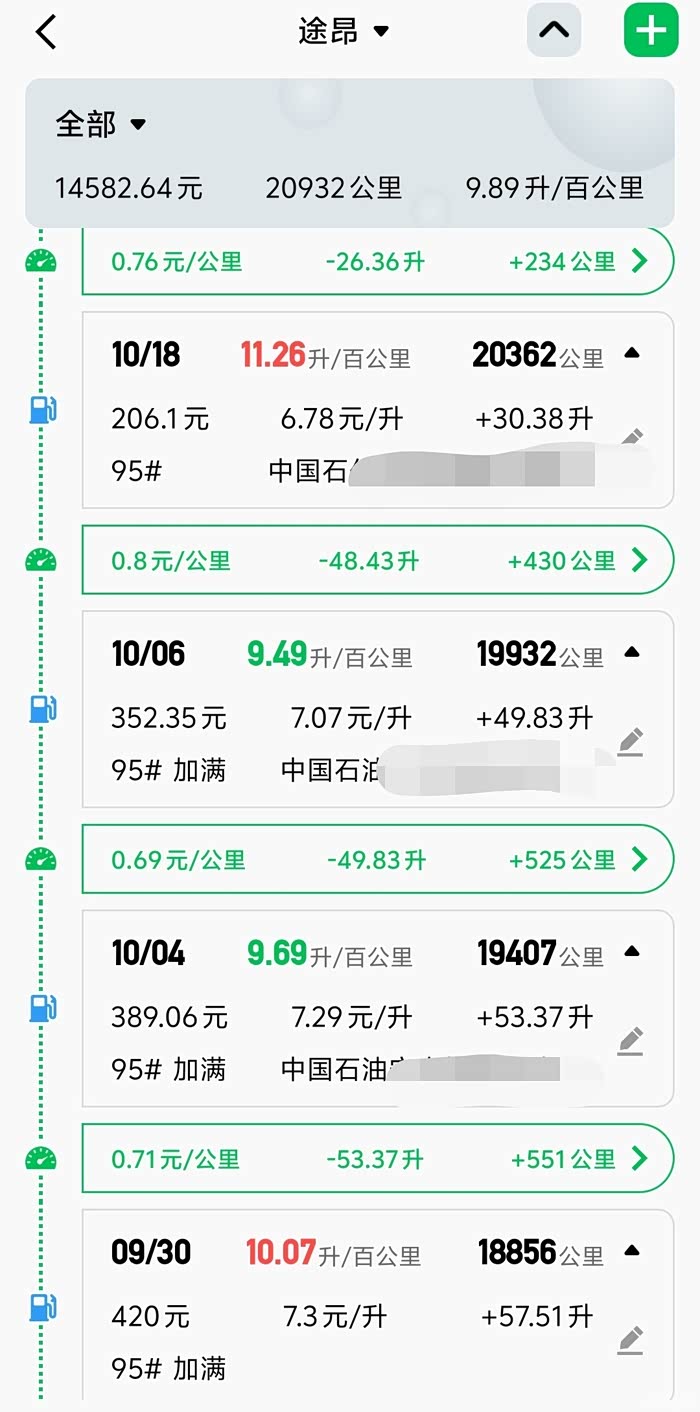Open the +234 公里 trip summary row
700x1412 pixels.
(378, 262)
